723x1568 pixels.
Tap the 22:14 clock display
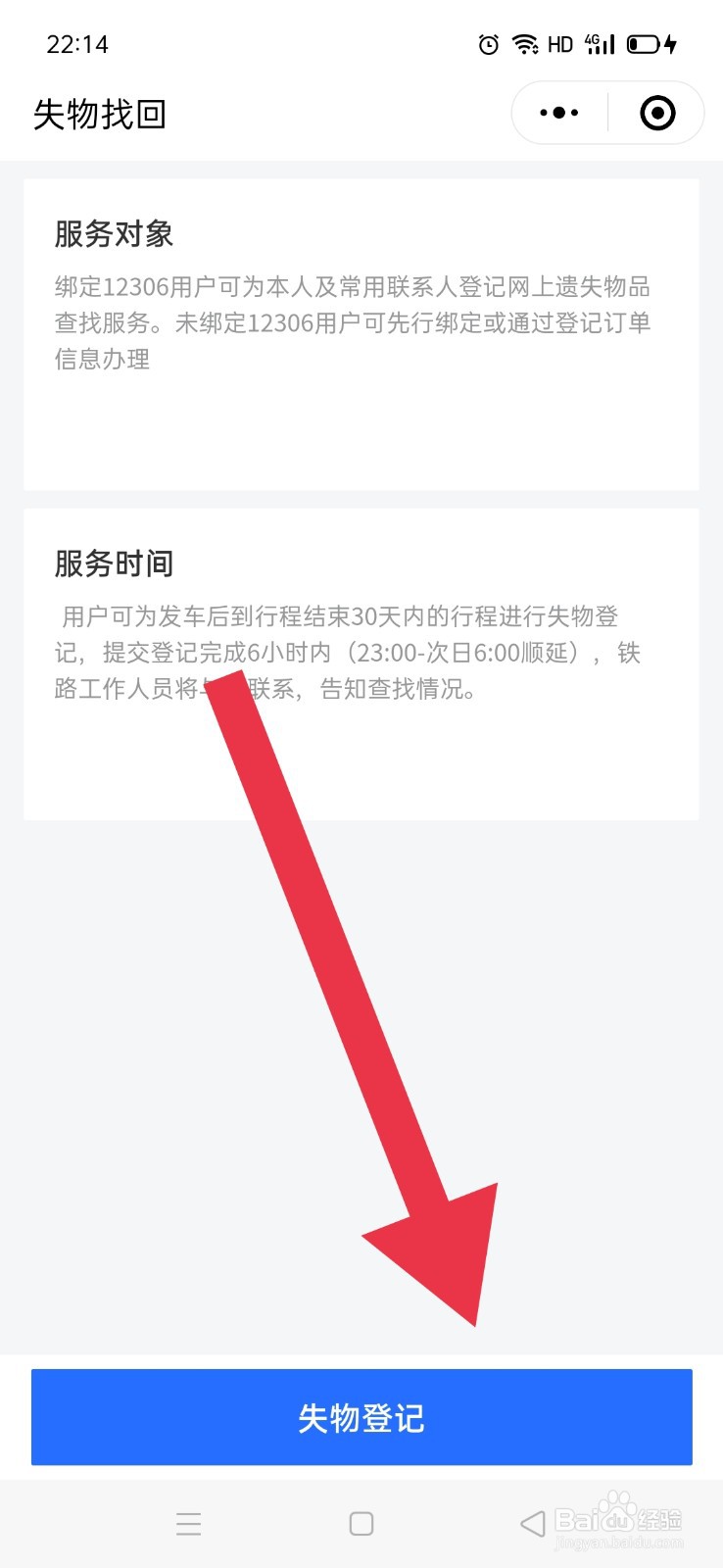tap(78, 44)
